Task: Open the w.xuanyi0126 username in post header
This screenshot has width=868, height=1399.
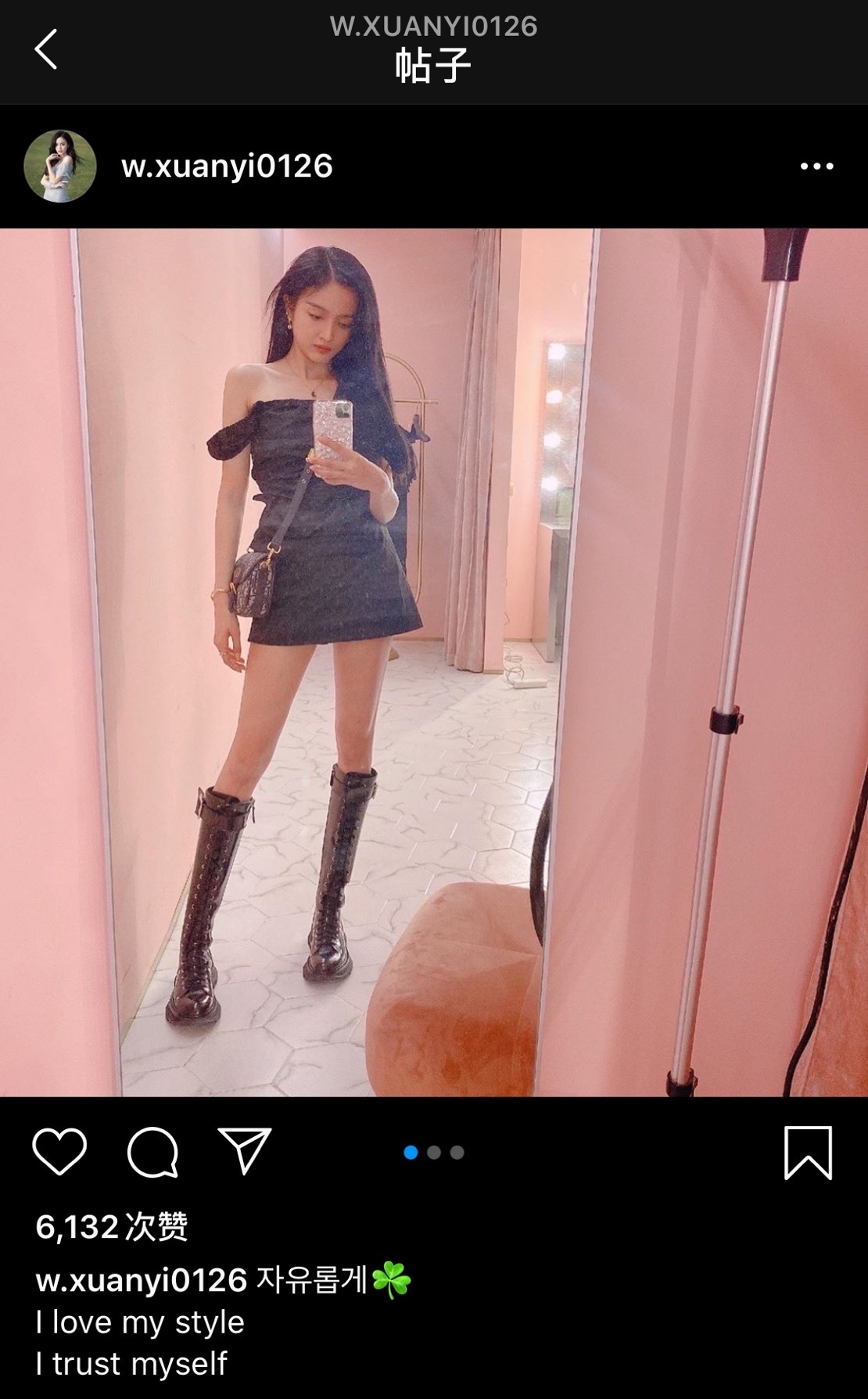Action: click(x=227, y=166)
